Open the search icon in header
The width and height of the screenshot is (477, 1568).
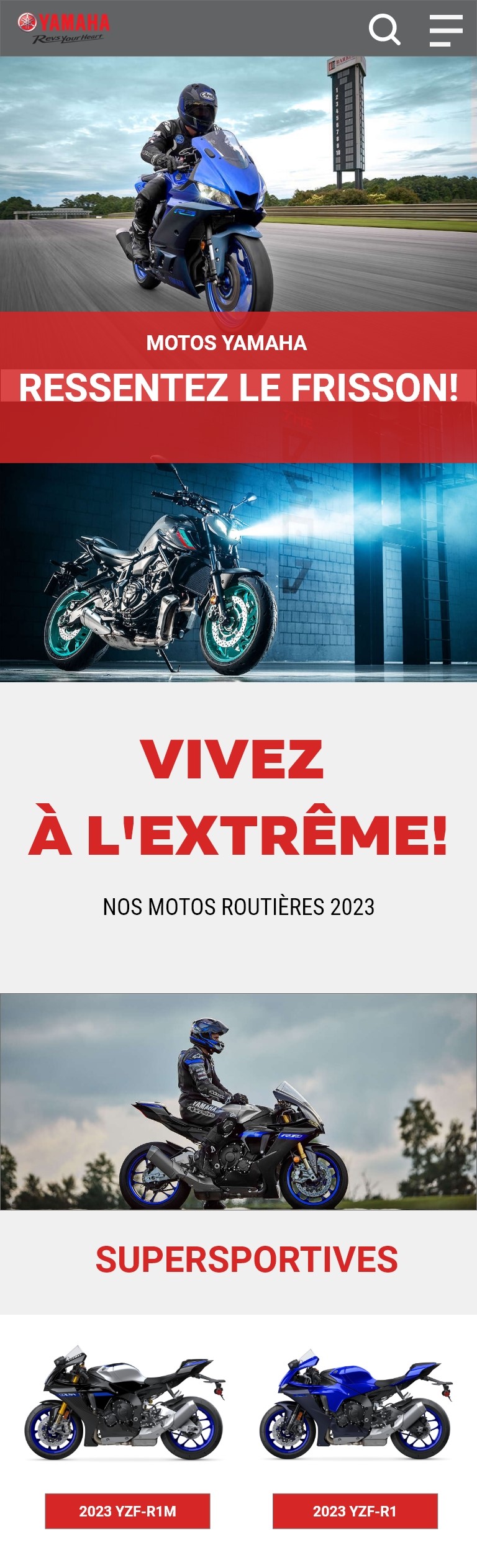coord(384,29)
